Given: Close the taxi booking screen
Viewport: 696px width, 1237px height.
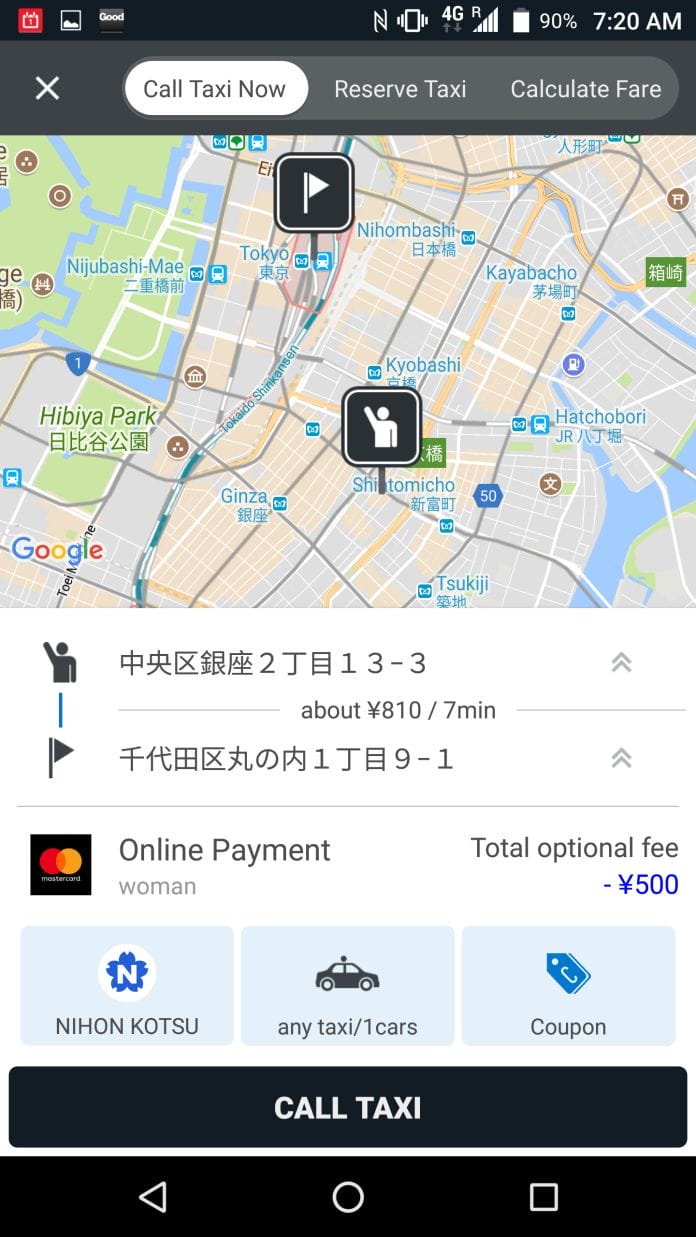Looking at the screenshot, I should [47, 89].
